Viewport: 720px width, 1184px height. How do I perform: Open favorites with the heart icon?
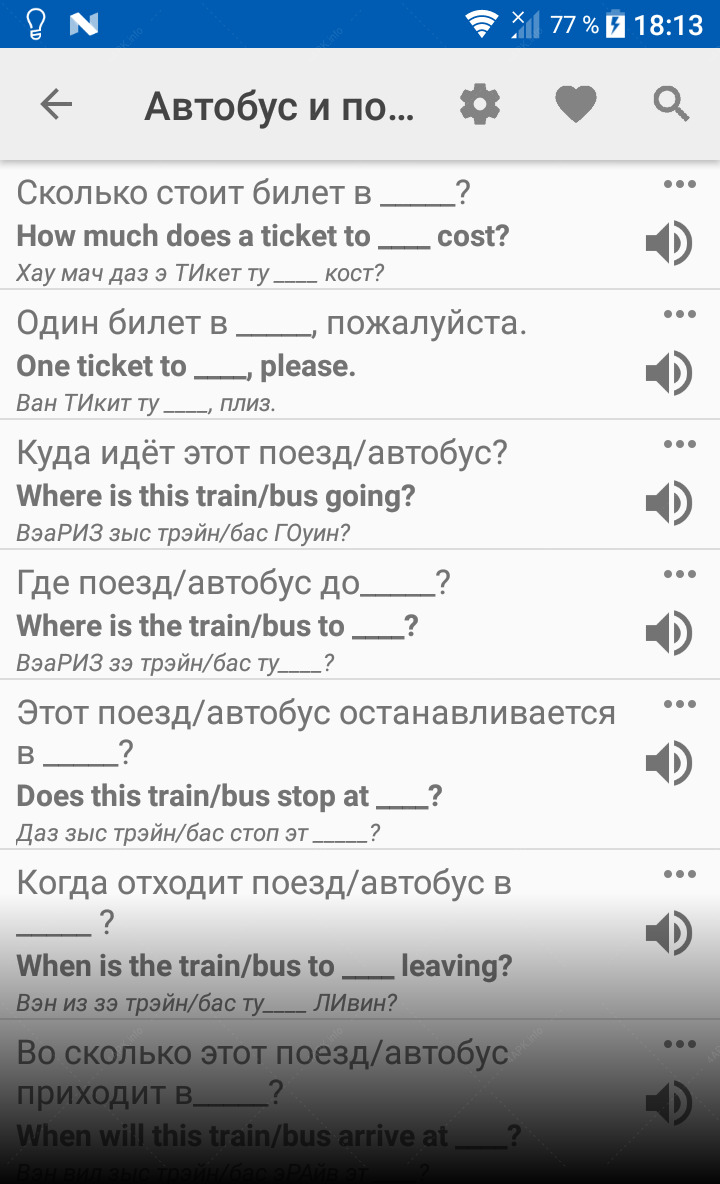tap(576, 104)
